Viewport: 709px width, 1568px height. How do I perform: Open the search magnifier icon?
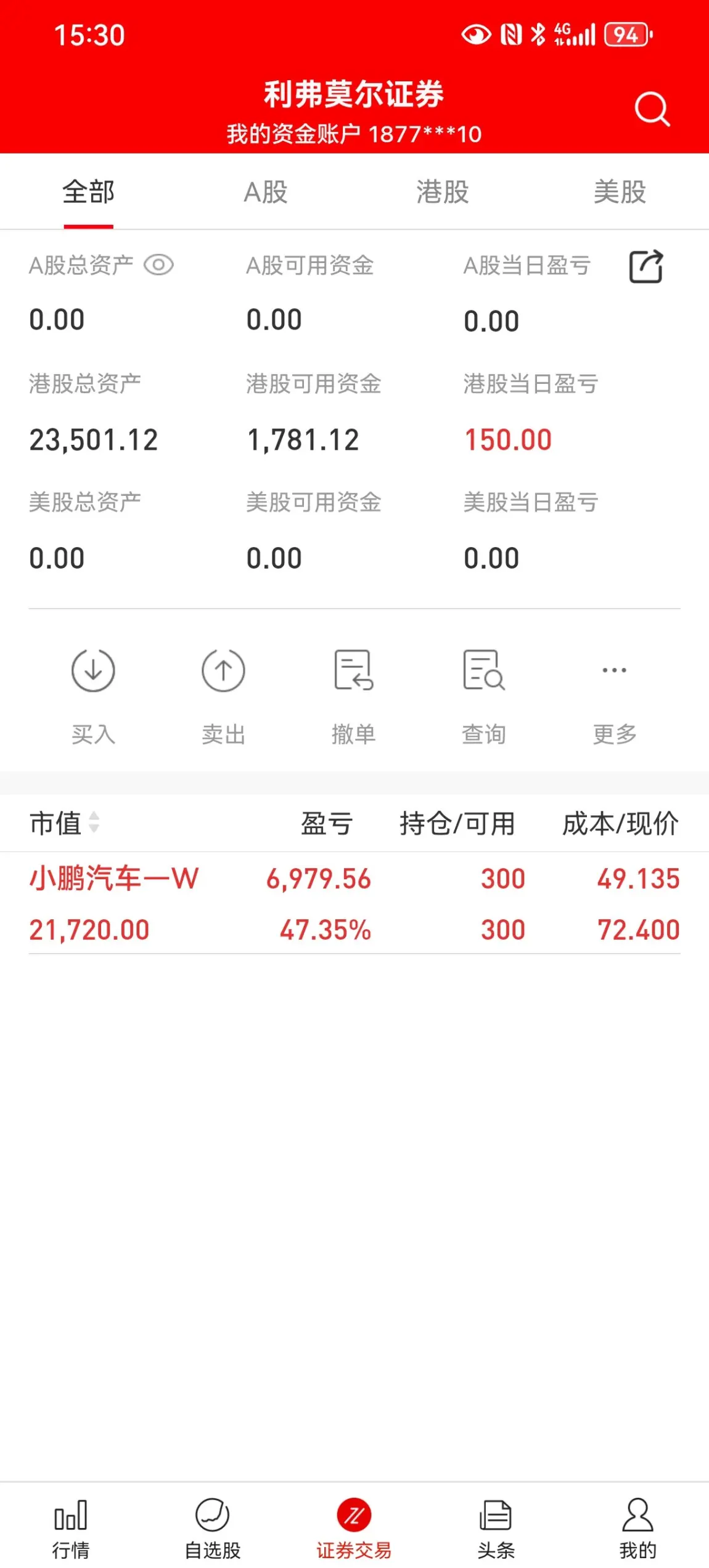[652, 109]
